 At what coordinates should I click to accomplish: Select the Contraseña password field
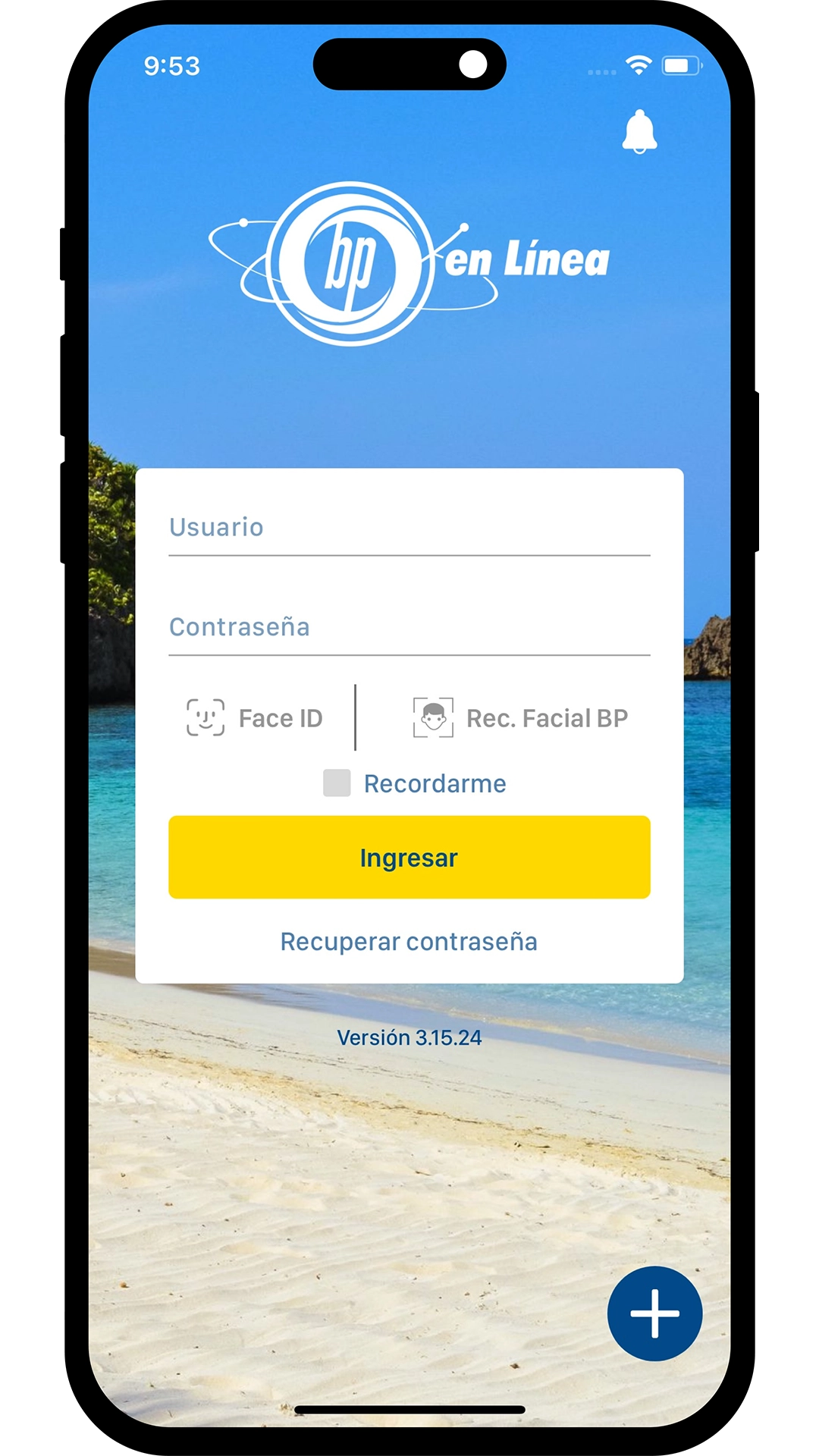pos(409,627)
